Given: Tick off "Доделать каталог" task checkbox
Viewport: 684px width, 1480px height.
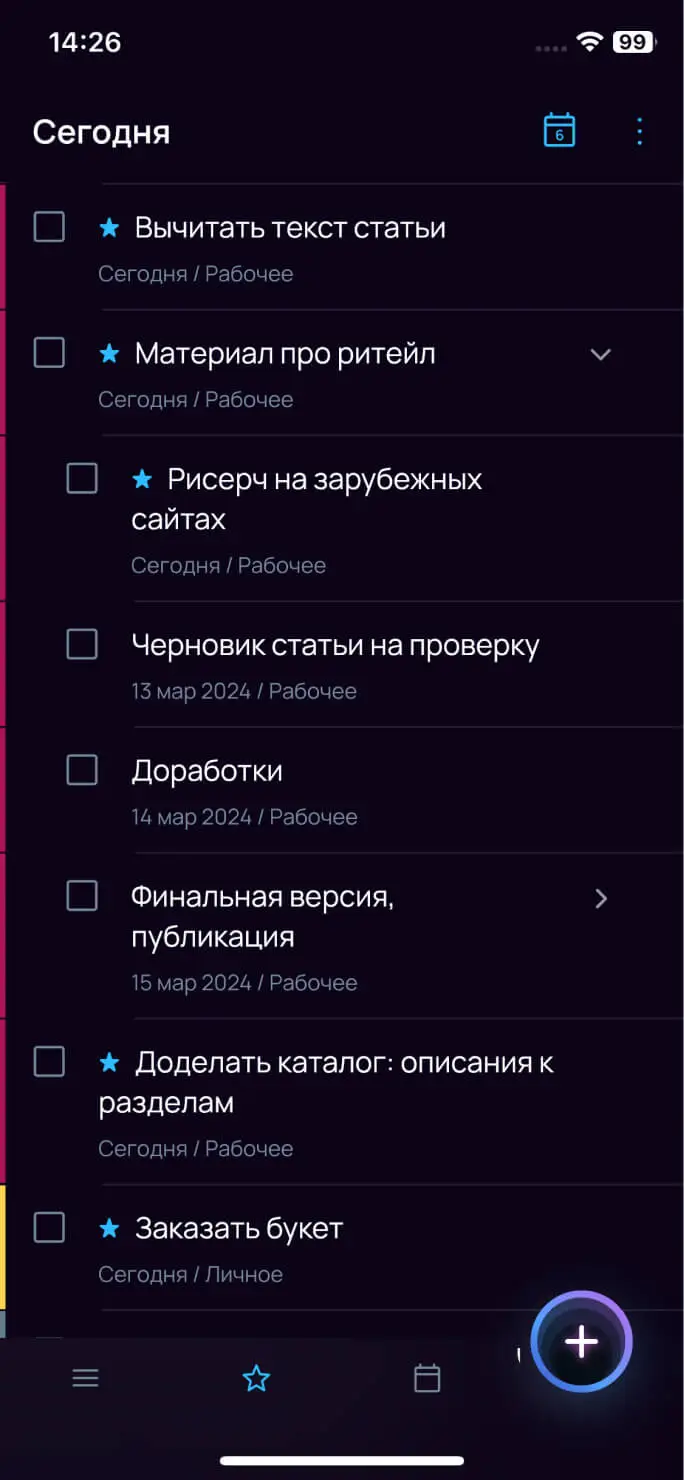Looking at the screenshot, I should click(49, 1061).
